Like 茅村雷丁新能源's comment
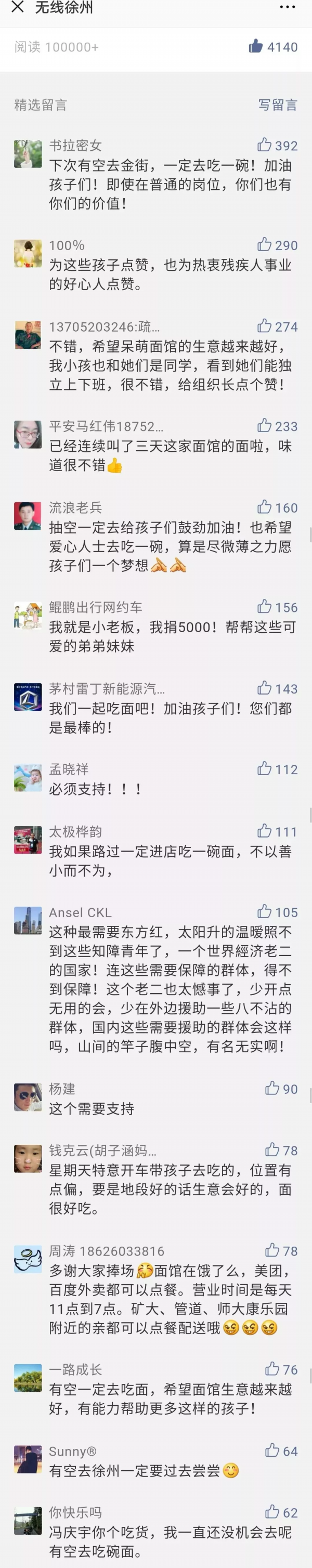Viewport: 312px width, 1568px height. [x=265, y=688]
